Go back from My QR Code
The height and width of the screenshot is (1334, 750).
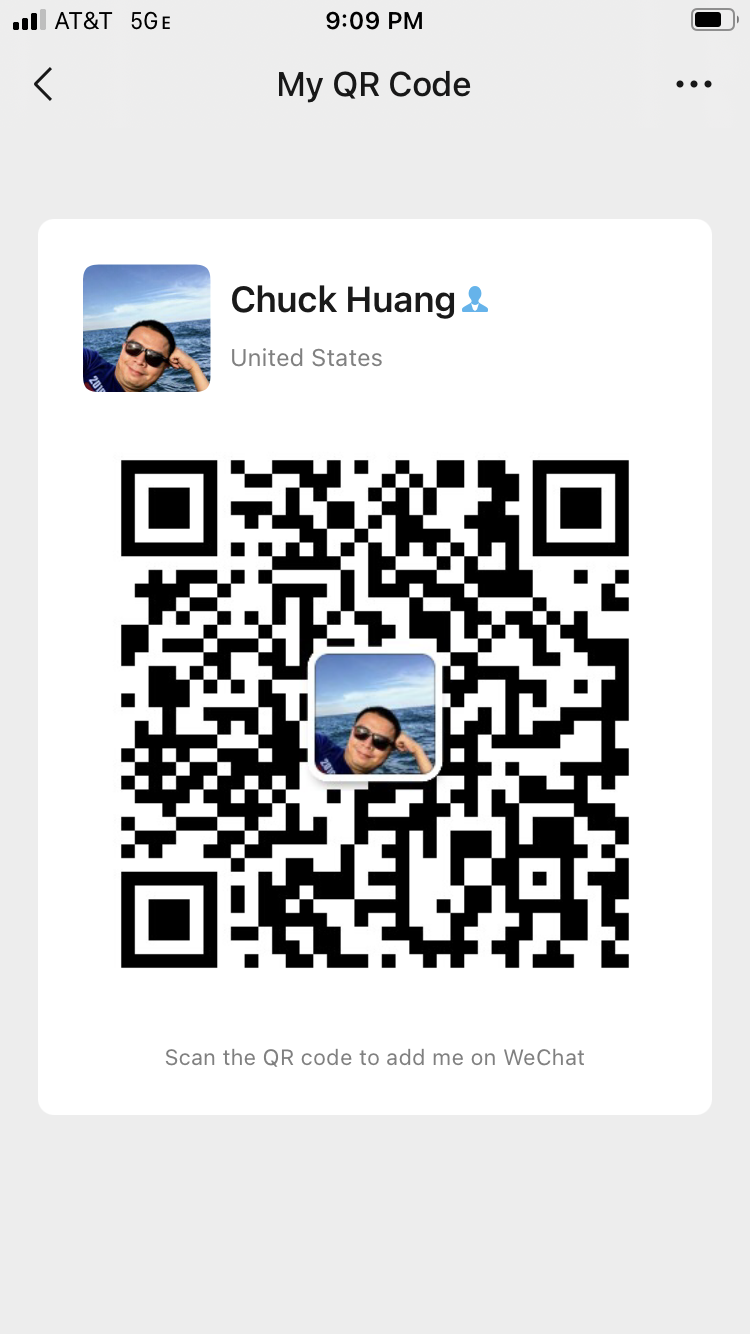[x=43, y=85]
